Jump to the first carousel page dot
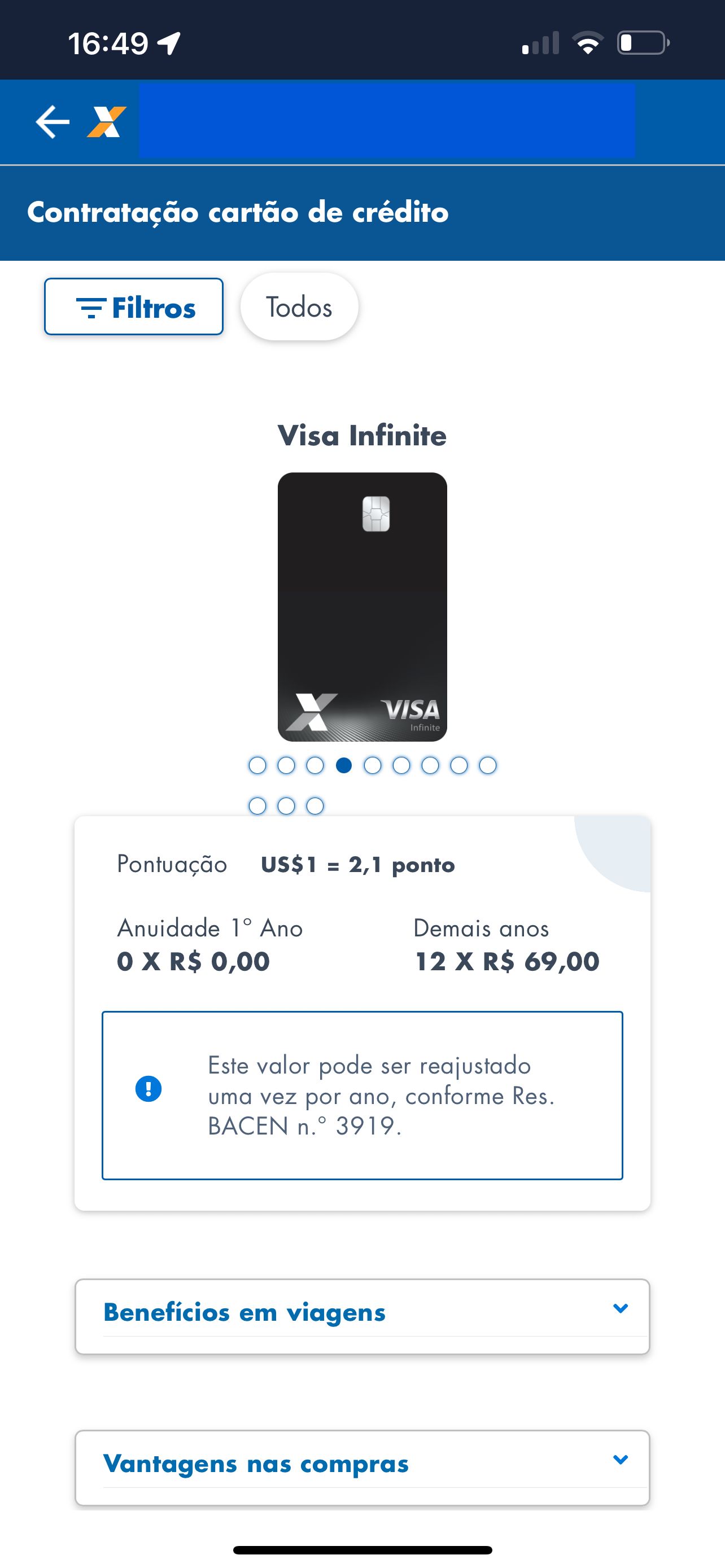Image resolution: width=725 pixels, height=1568 pixels. [257, 765]
